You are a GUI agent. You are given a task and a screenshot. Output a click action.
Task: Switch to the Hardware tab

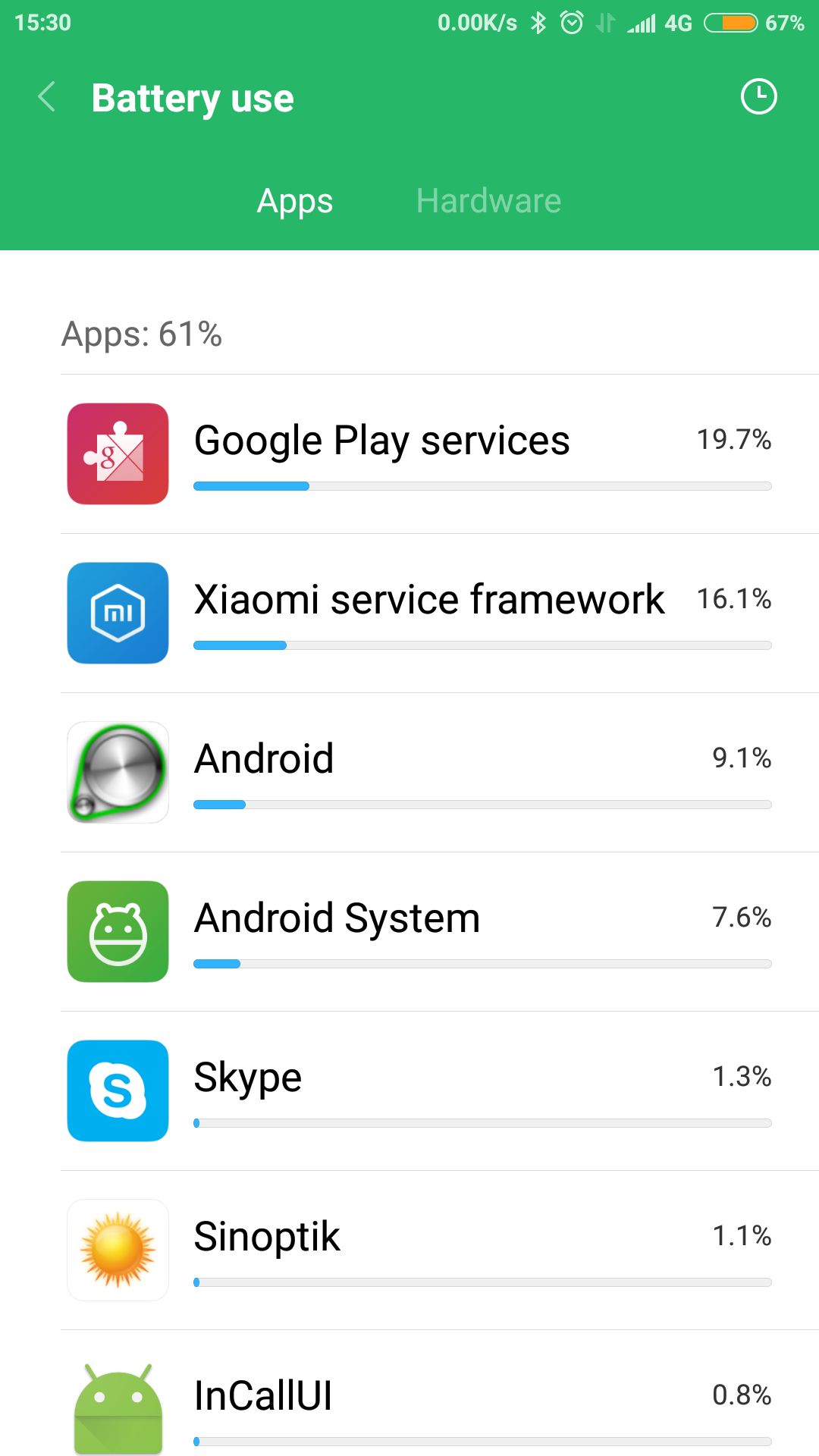(x=488, y=201)
